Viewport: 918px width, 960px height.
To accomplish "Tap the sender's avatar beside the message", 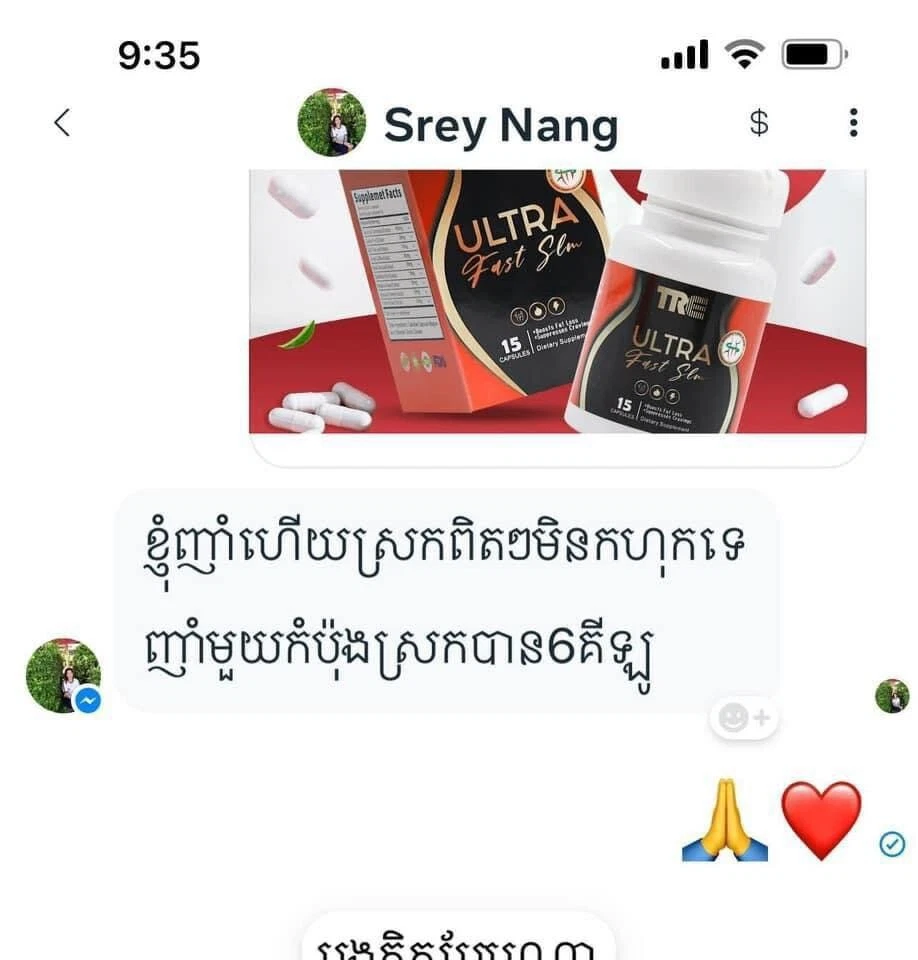I will pyautogui.click(x=63, y=676).
